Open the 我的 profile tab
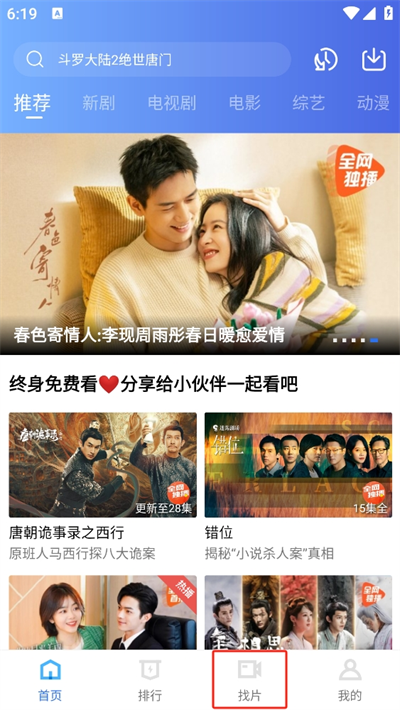400x710 pixels. point(350,681)
